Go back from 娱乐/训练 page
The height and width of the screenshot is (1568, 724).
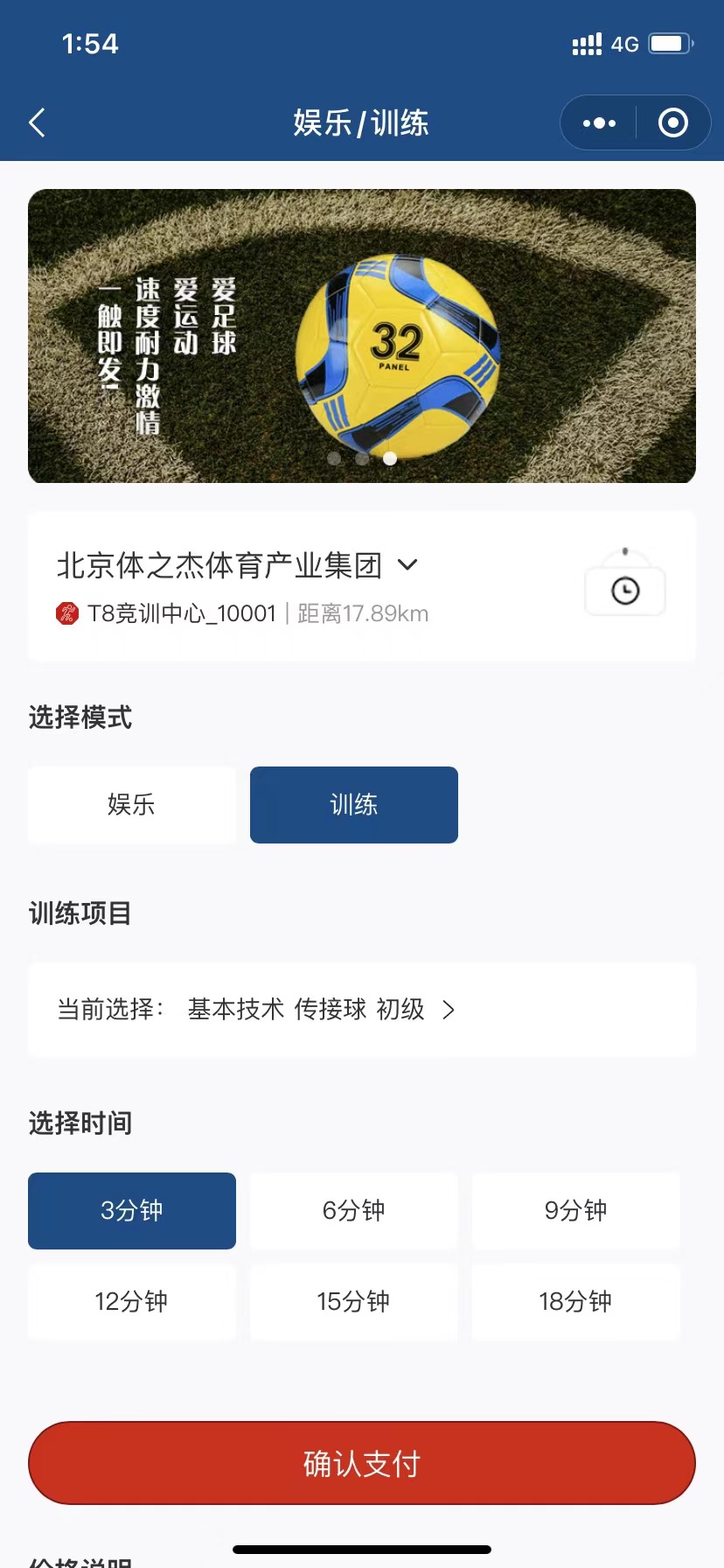pos(37,123)
